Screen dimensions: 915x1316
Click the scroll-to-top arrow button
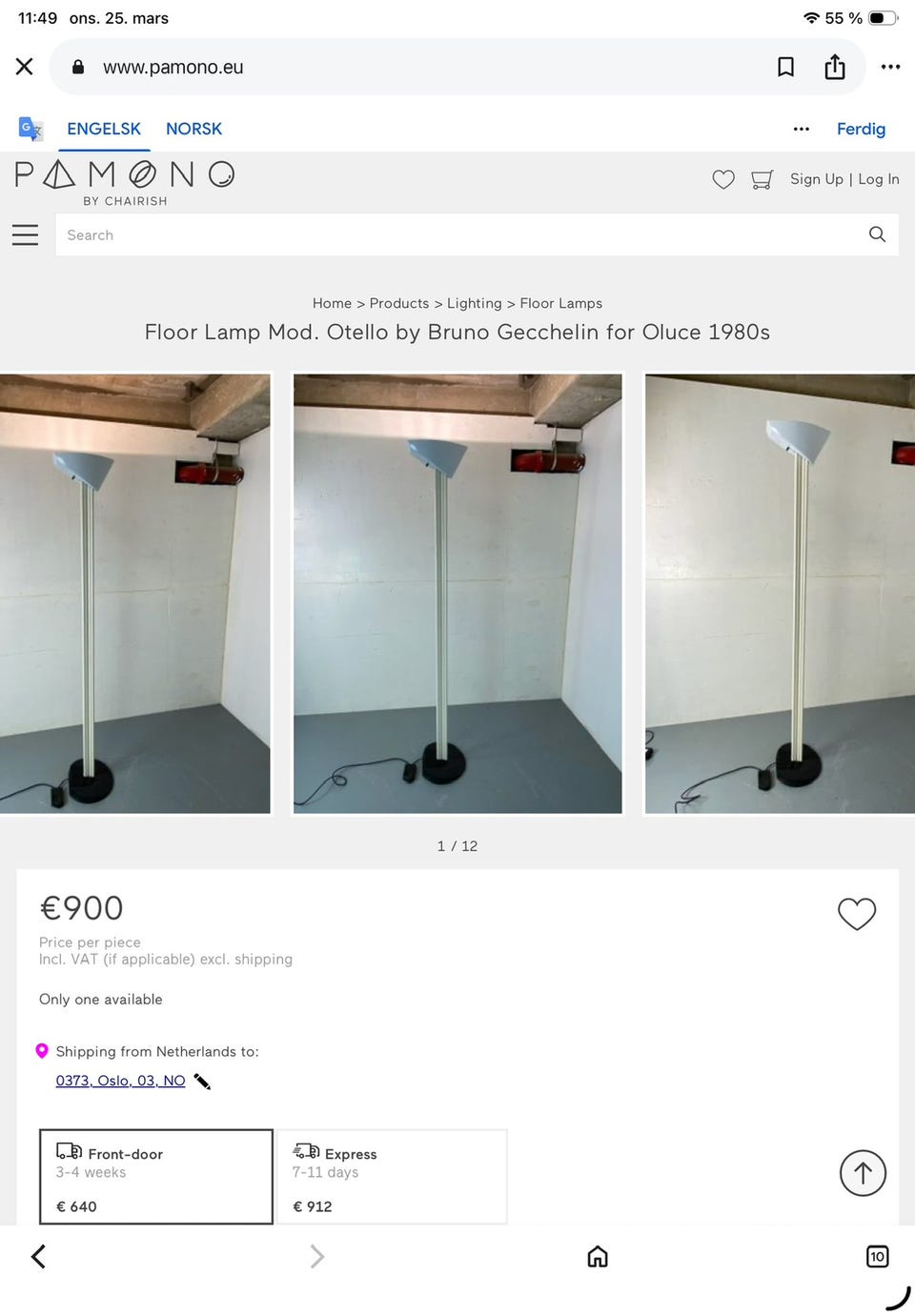(863, 1173)
